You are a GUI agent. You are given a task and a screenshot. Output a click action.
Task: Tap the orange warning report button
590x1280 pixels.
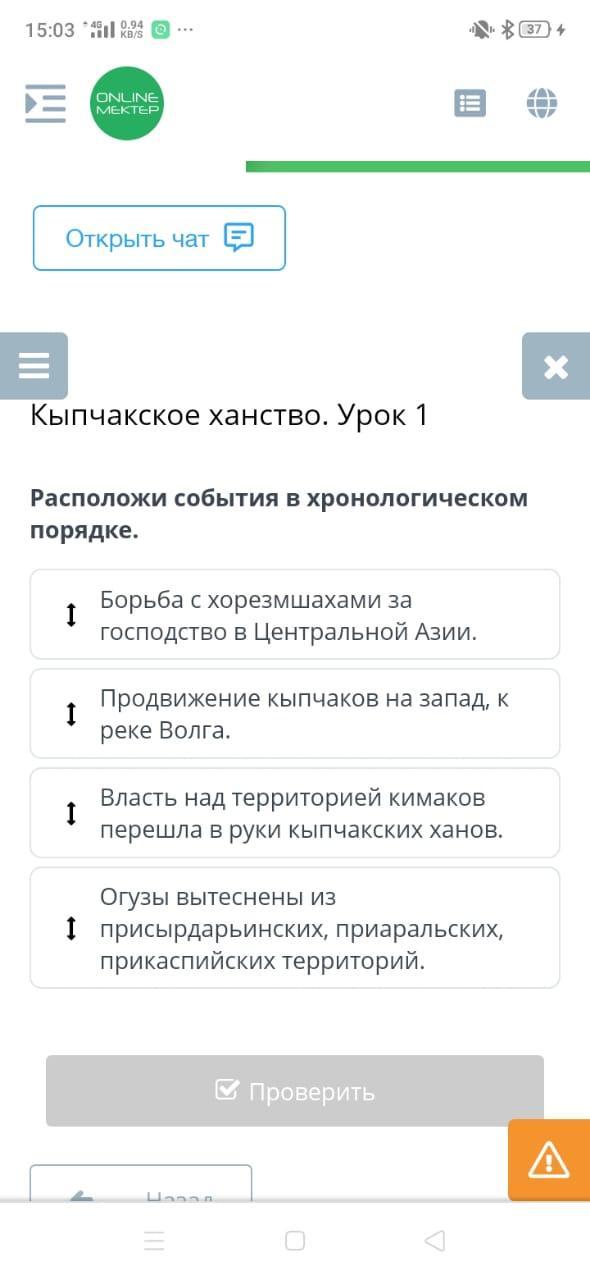pos(549,1159)
